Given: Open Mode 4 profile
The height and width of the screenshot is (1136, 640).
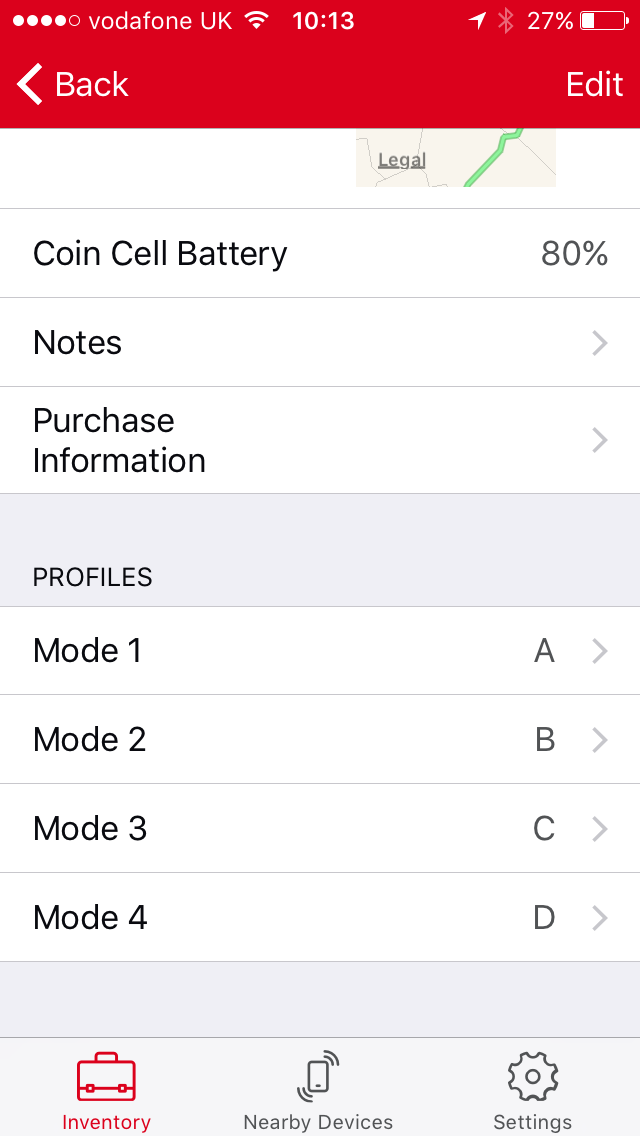Looking at the screenshot, I should pos(320,918).
